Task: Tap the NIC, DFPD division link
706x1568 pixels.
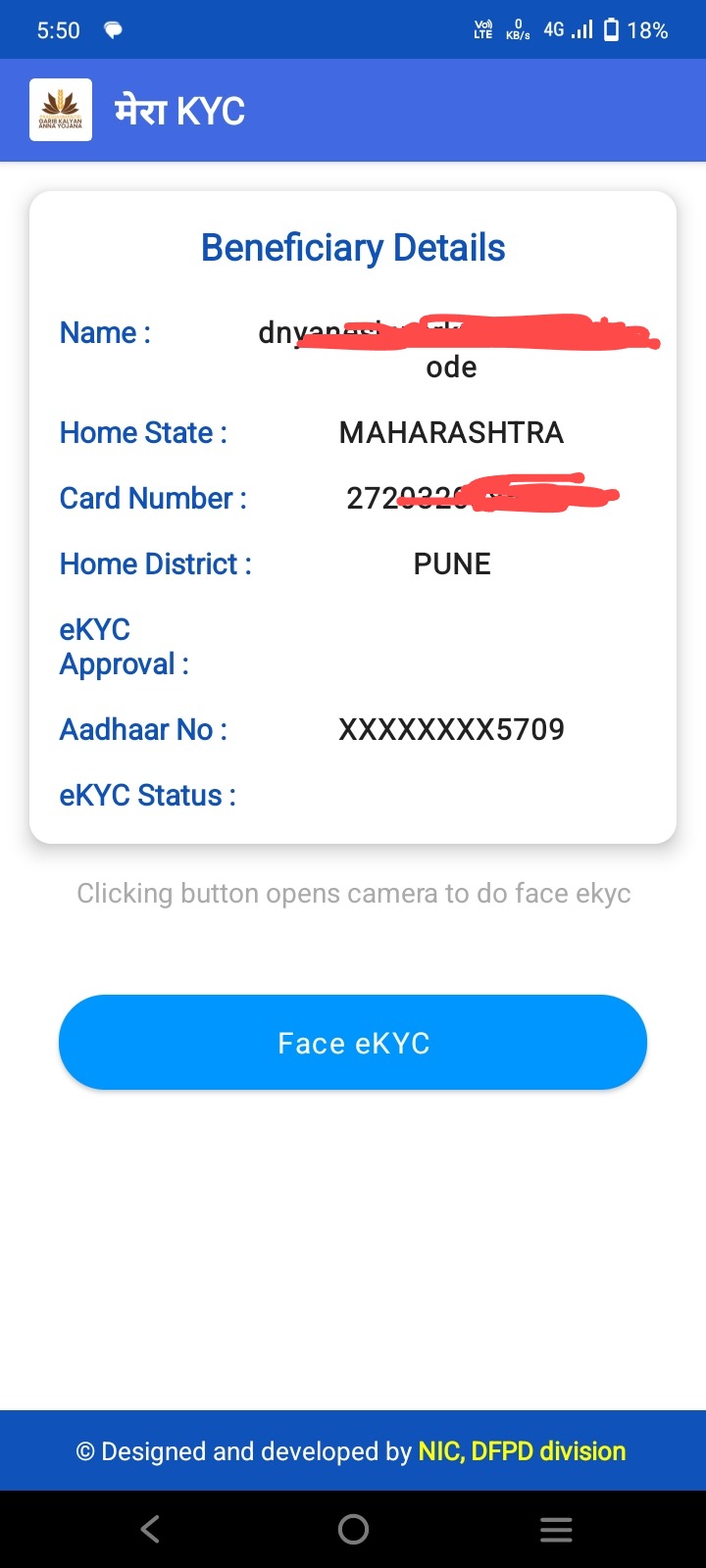Action: point(522,1451)
